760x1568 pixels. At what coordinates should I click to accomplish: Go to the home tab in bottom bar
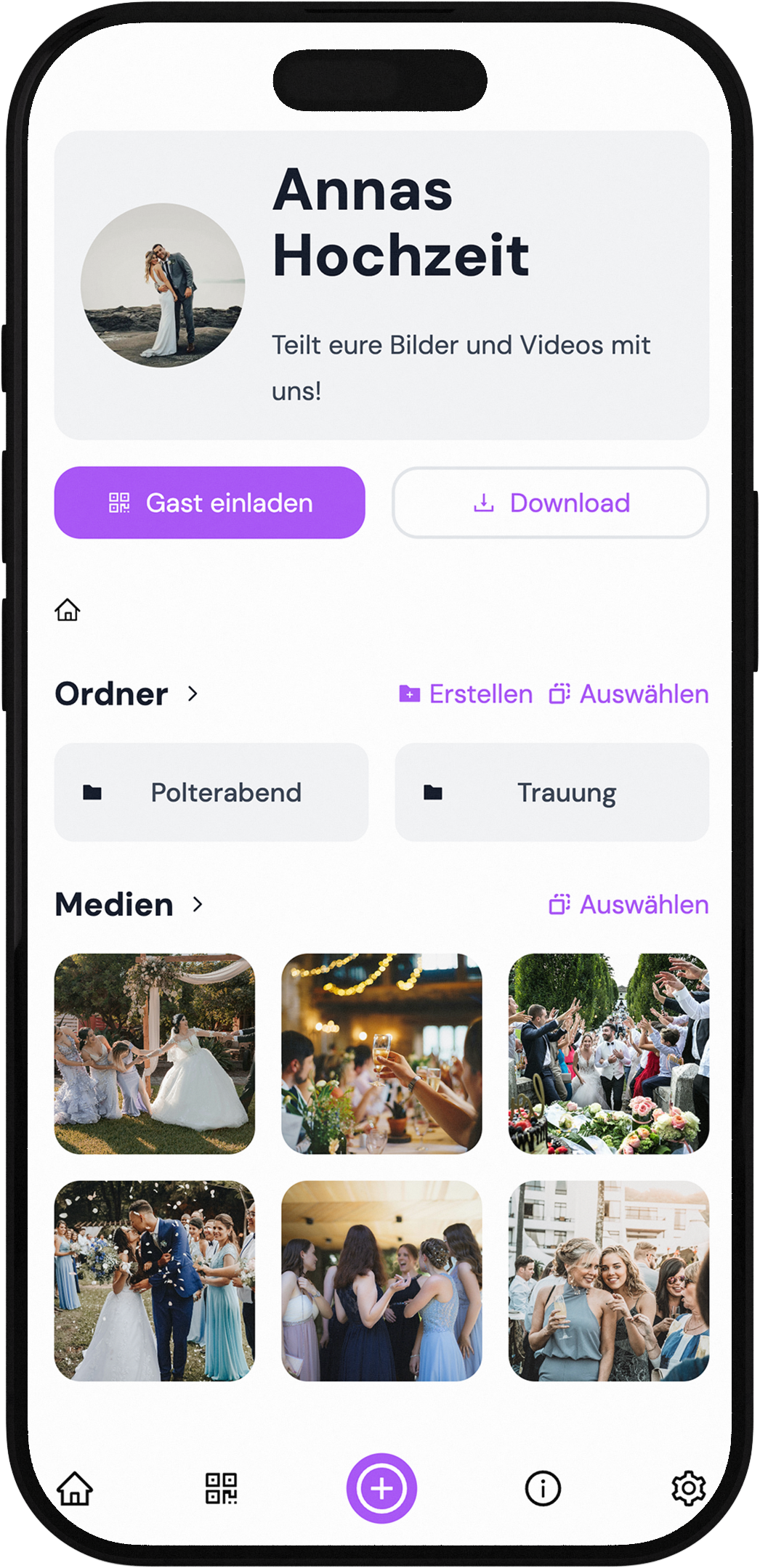coord(75,1488)
